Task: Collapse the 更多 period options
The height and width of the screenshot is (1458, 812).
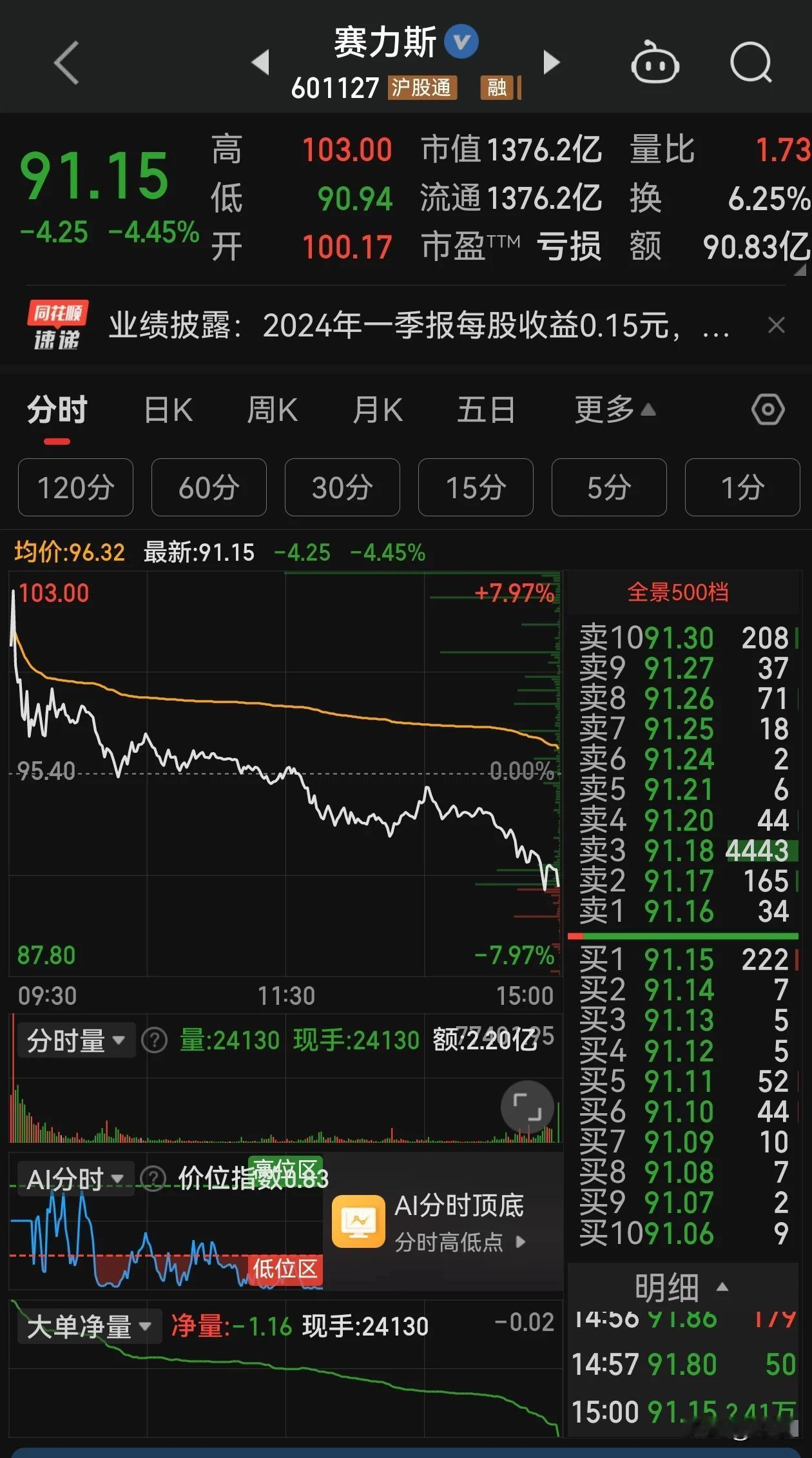Action: (615, 410)
